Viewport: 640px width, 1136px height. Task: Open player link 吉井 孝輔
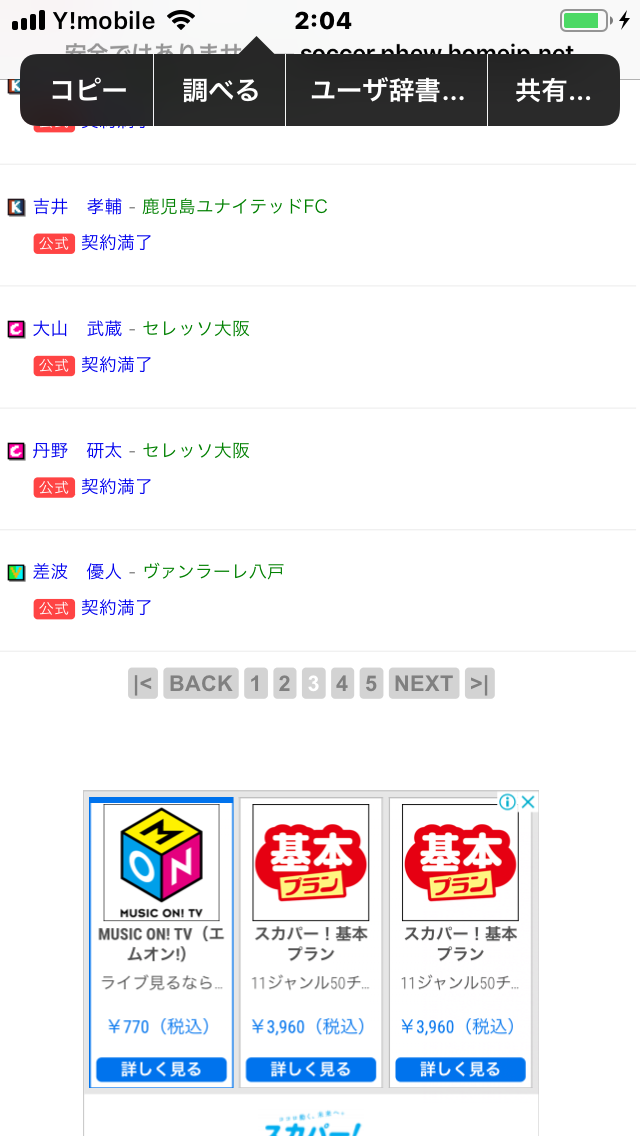pyautogui.click(x=77, y=207)
